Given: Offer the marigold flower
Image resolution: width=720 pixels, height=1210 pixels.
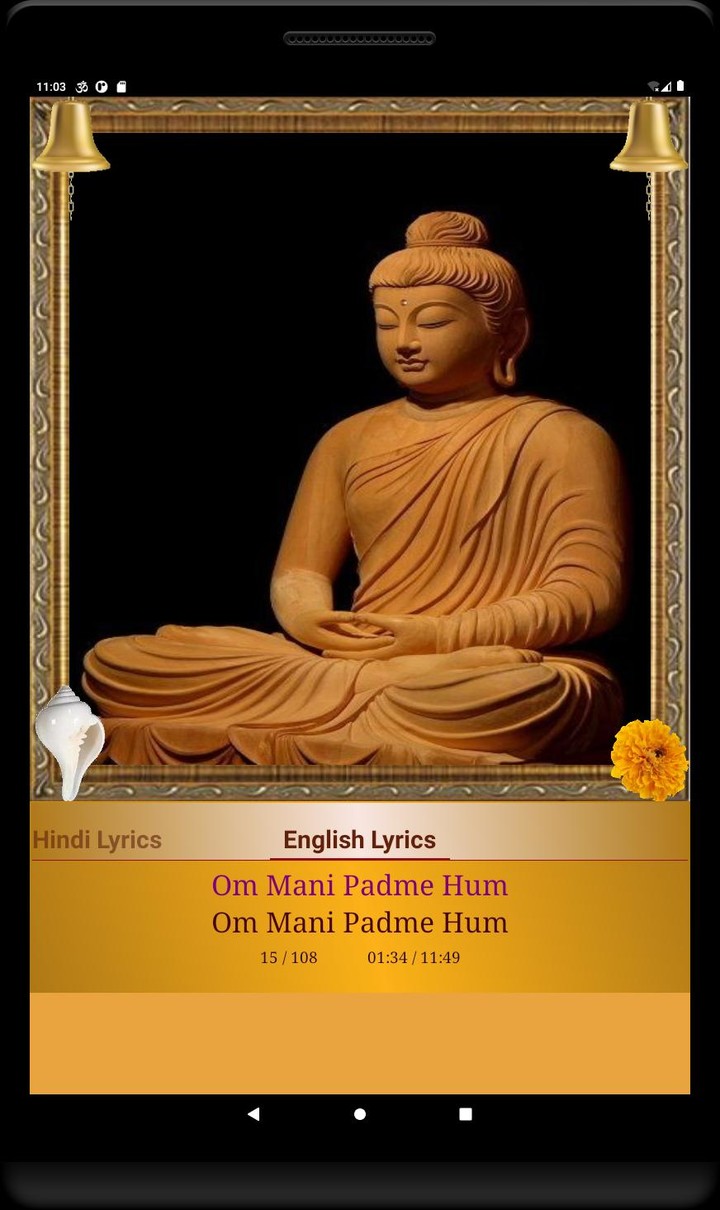Looking at the screenshot, I should point(650,760).
